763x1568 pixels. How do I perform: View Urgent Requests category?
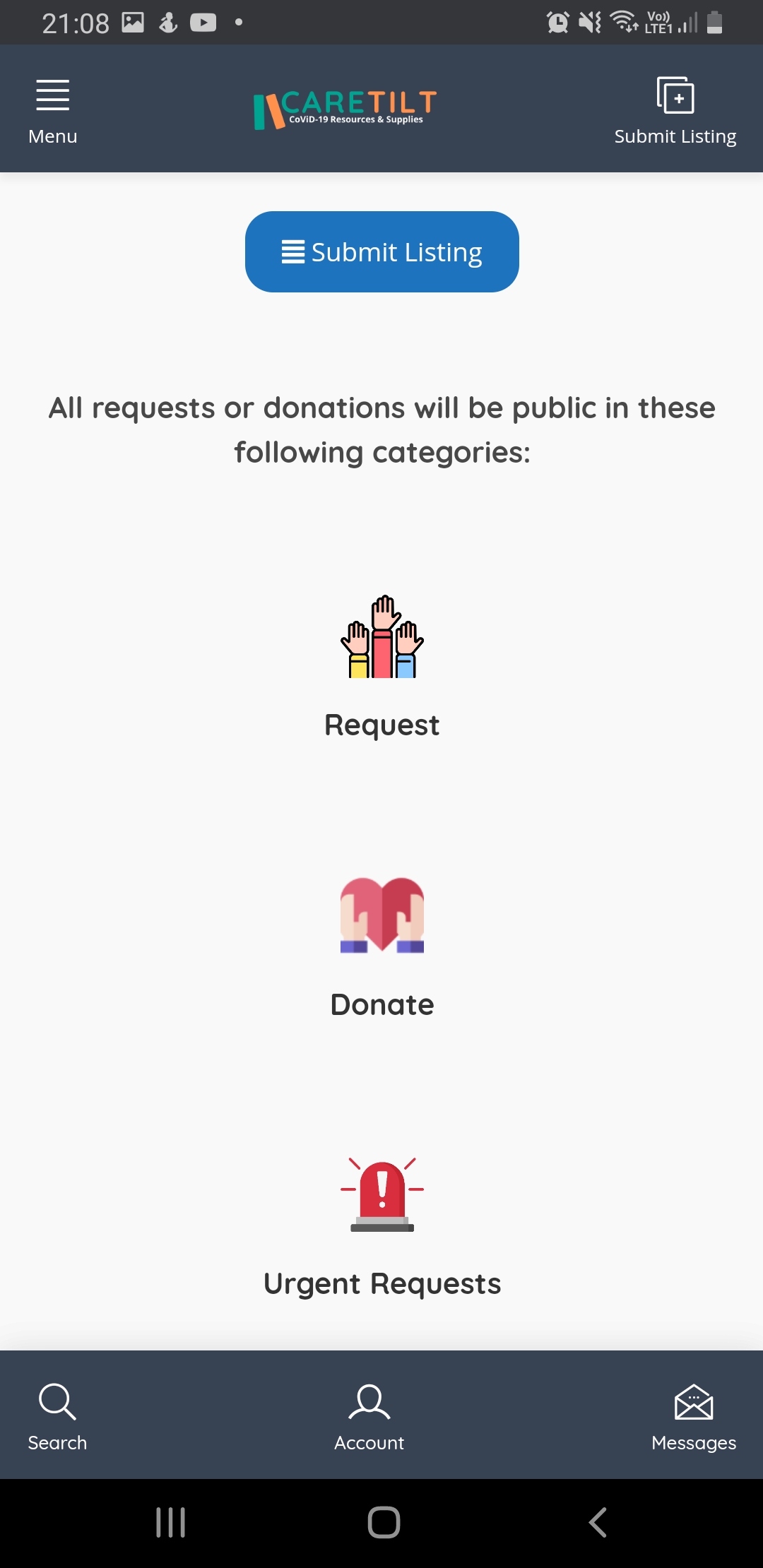pos(381,1225)
